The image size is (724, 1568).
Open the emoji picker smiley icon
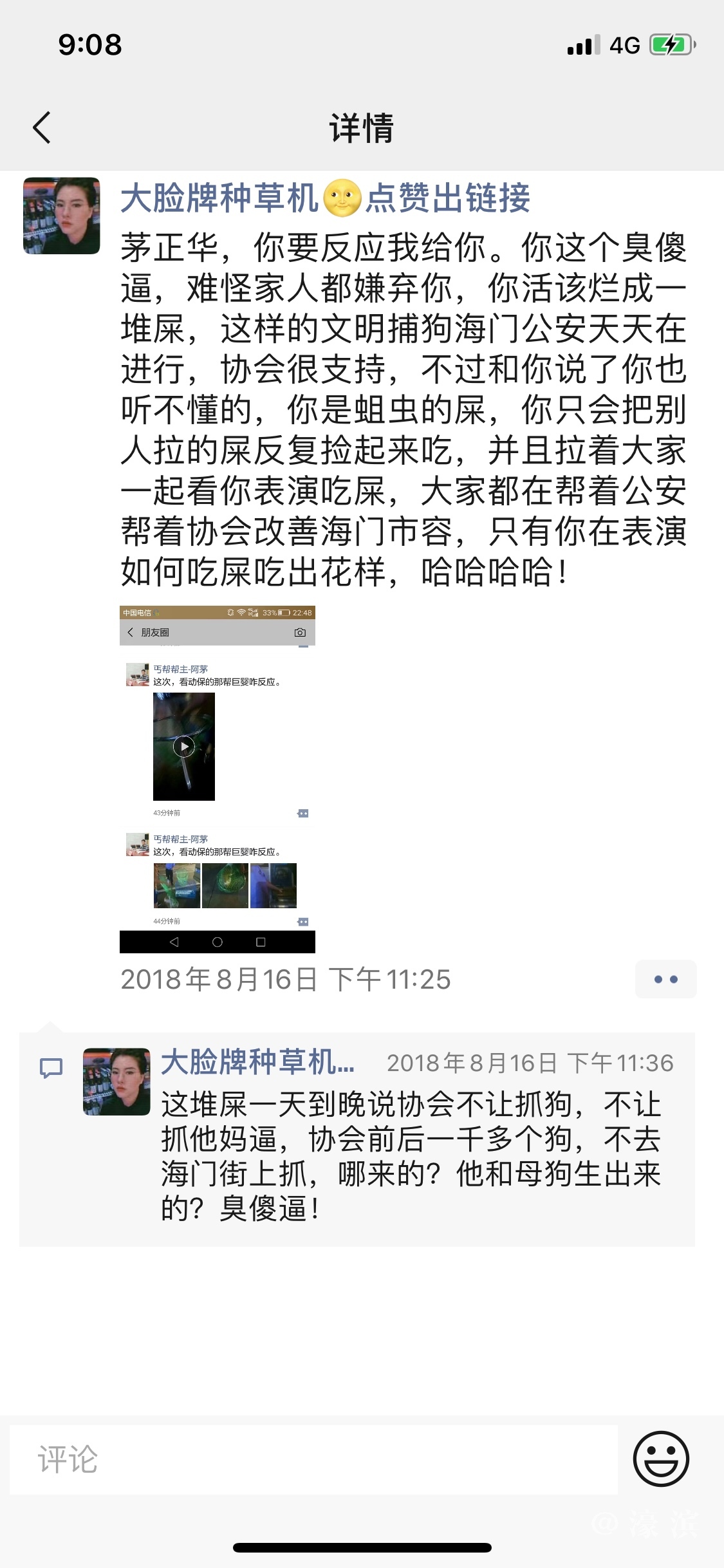661,1459
